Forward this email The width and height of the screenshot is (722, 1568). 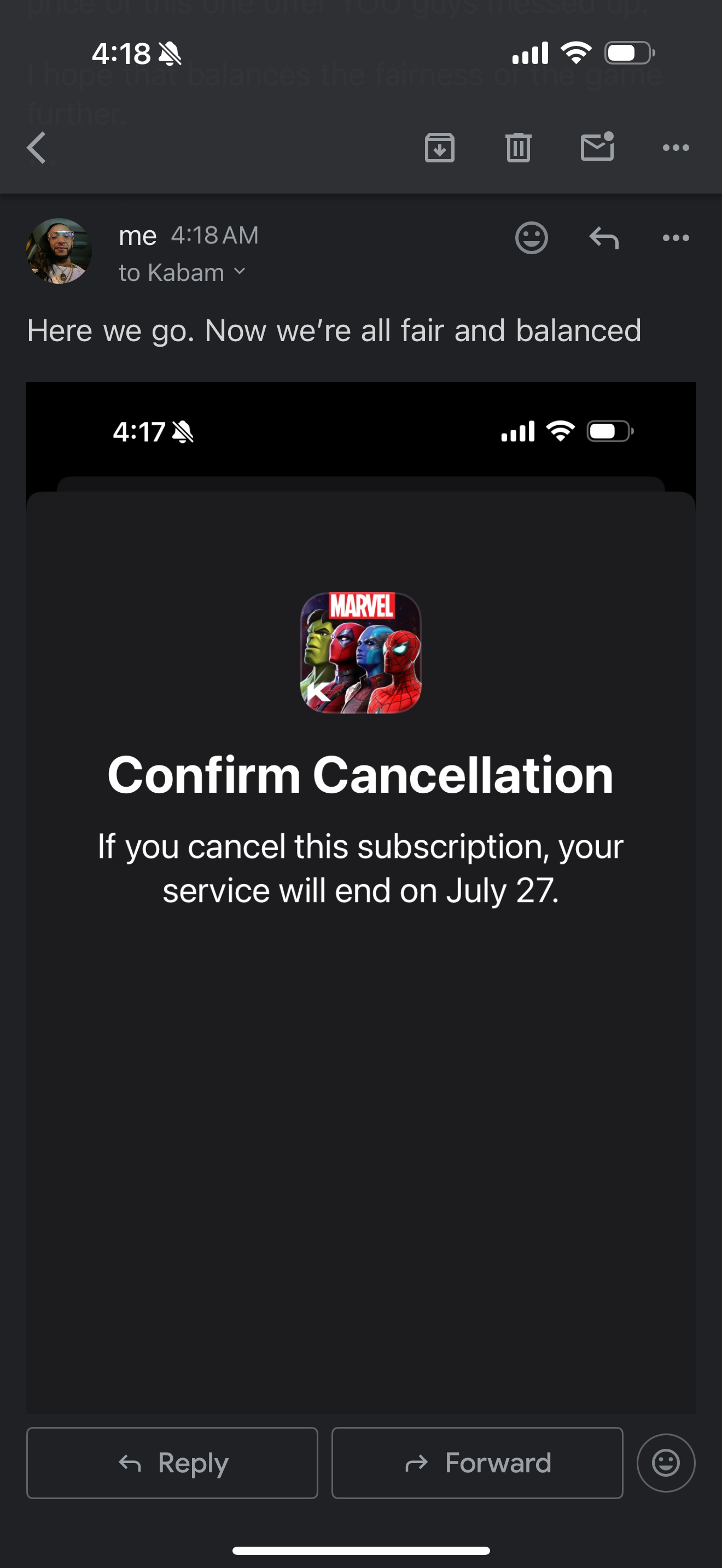pyautogui.click(x=478, y=1462)
